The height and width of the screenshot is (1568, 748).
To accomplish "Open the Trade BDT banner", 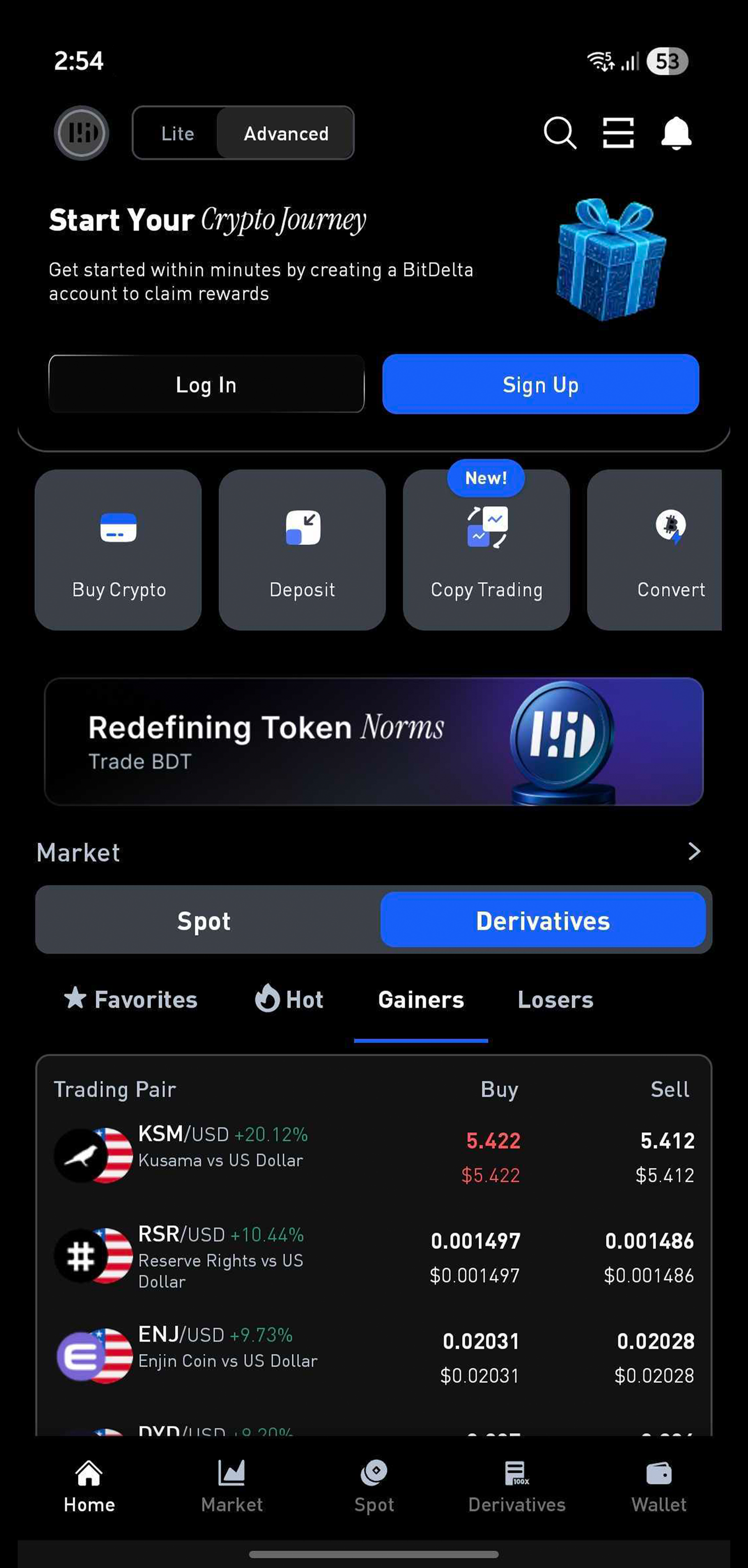I will [374, 742].
